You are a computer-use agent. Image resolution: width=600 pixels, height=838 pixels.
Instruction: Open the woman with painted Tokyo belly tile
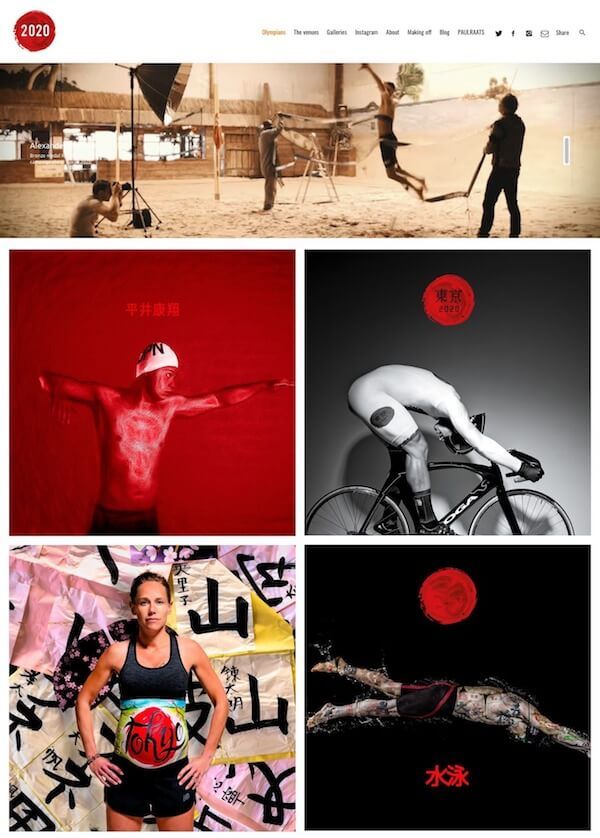tap(152, 686)
